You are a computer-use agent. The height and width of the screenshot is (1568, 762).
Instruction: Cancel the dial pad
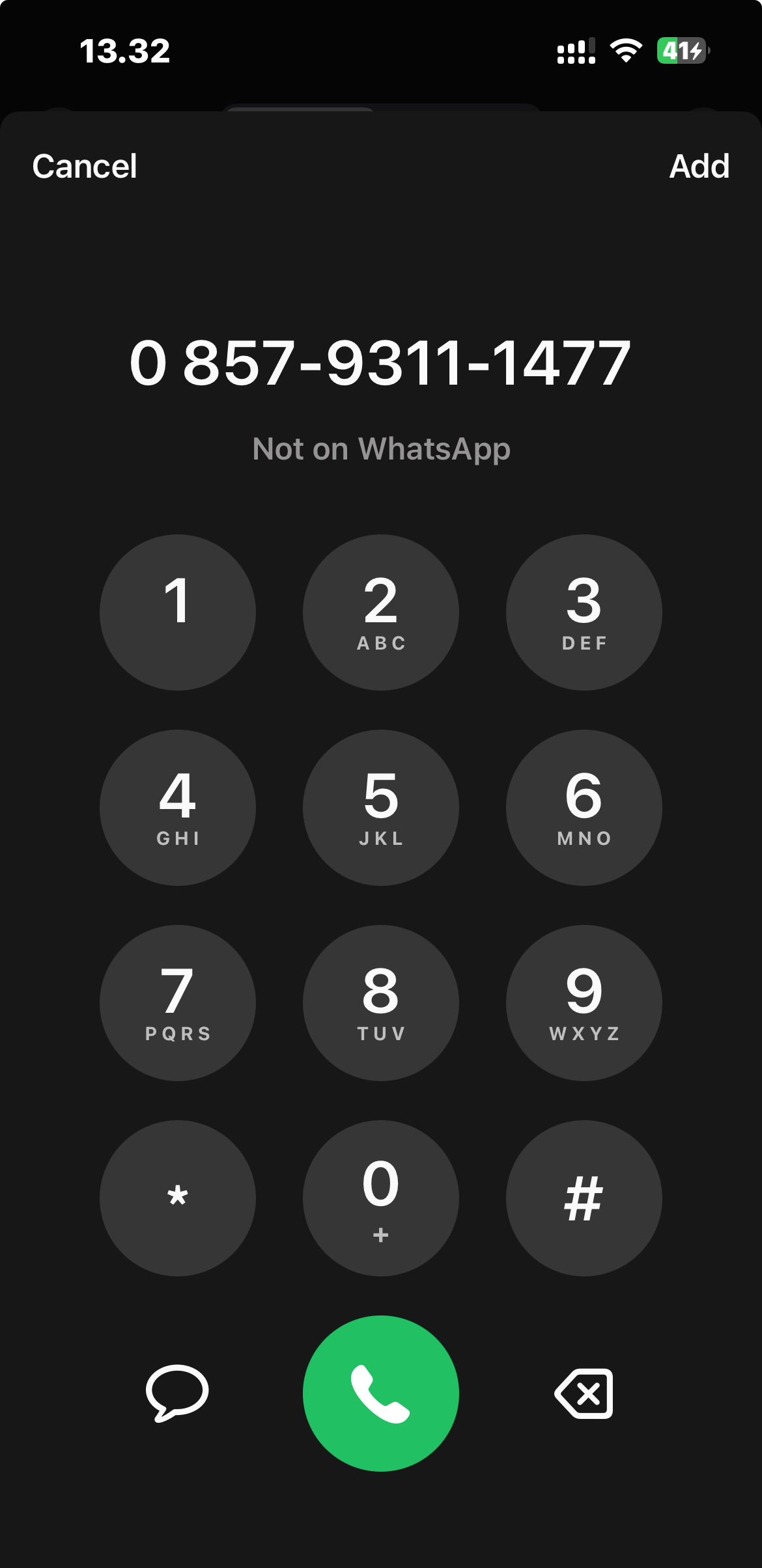tap(85, 167)
